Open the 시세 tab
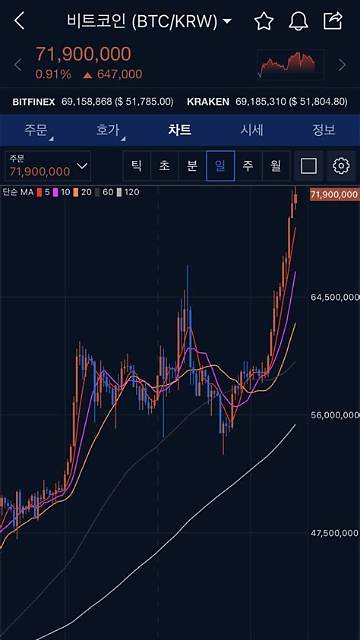360x640 pixels. coord(252,130)
